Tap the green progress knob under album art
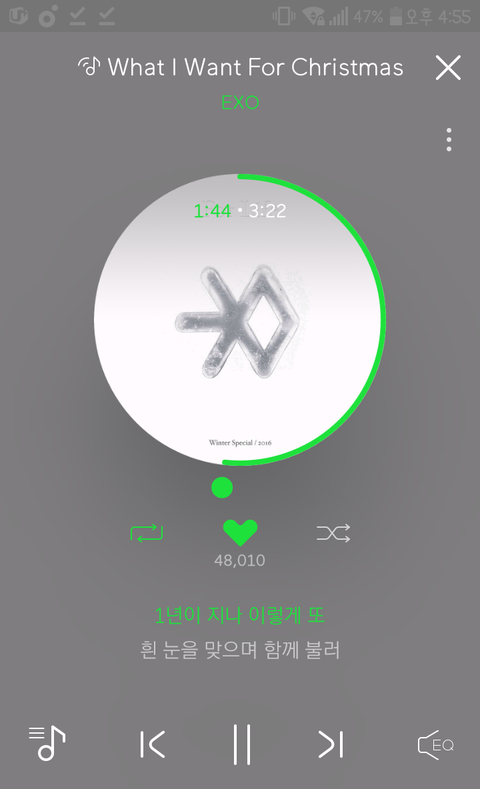Screen dimensions: 480x789 tap(222, 488)
